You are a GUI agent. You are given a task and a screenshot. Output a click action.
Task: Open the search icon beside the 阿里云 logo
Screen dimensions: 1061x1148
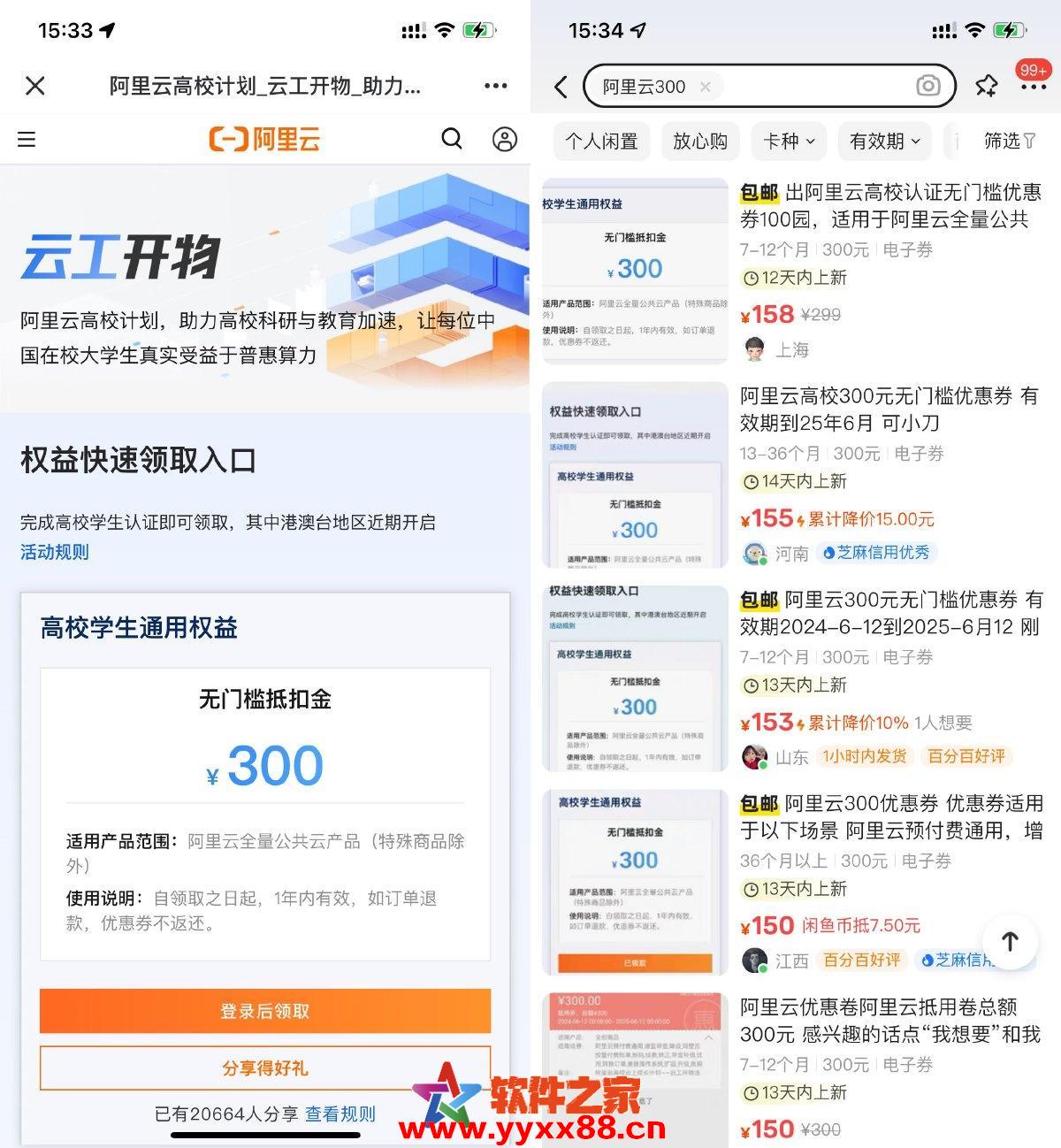tap(452, 139)
